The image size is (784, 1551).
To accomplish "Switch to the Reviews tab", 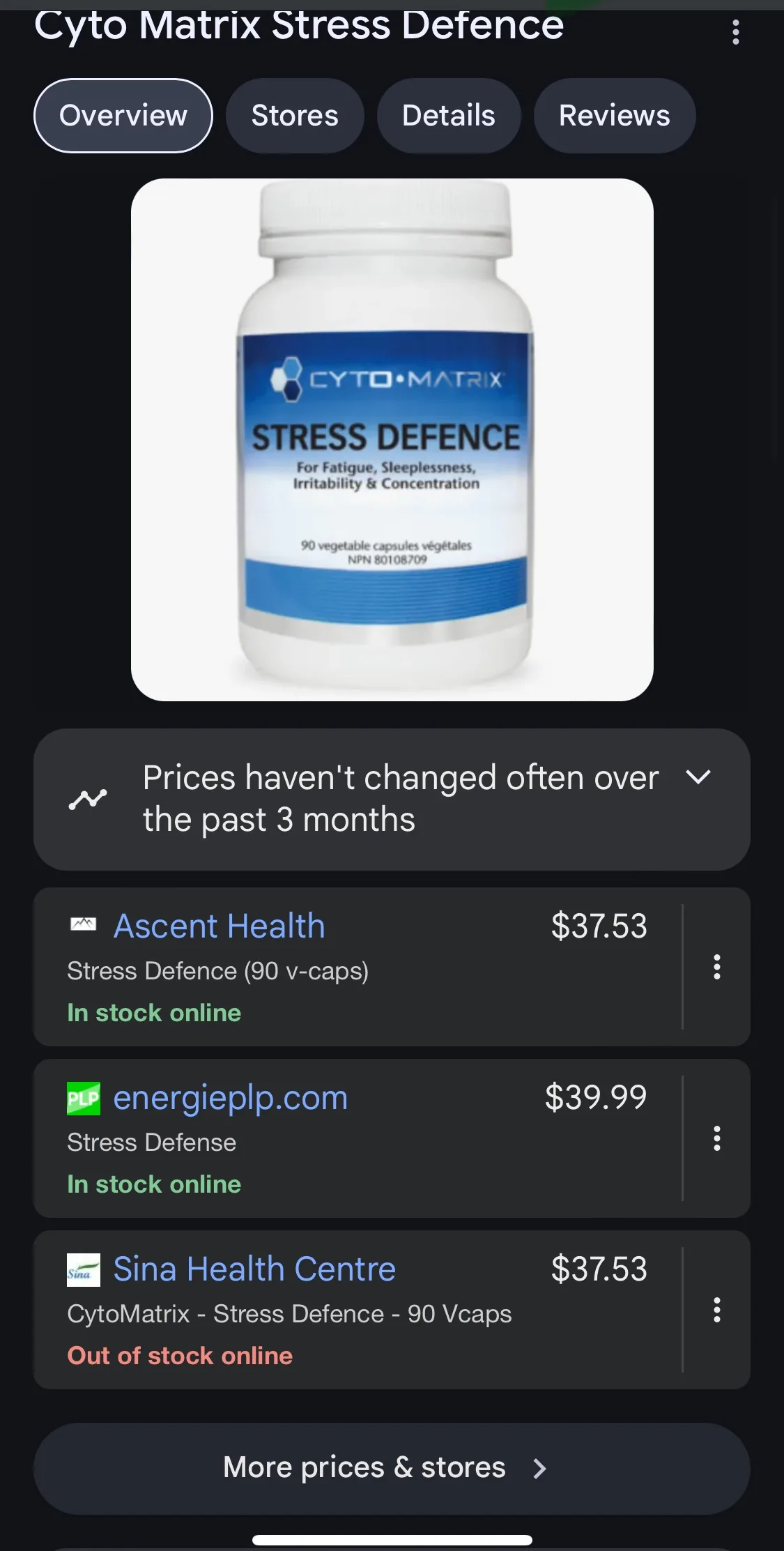I will (x=614, y=116).
